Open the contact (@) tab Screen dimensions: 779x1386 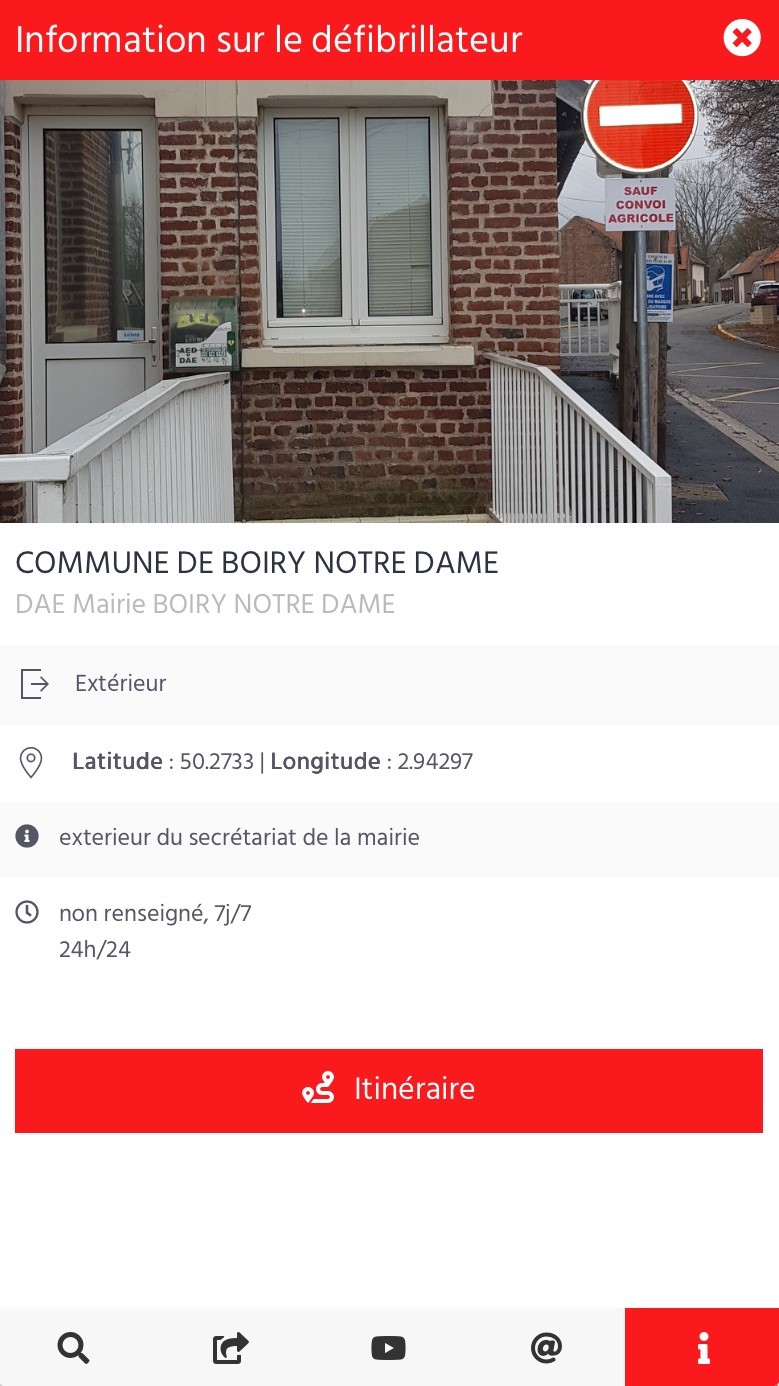(546, 1348)
